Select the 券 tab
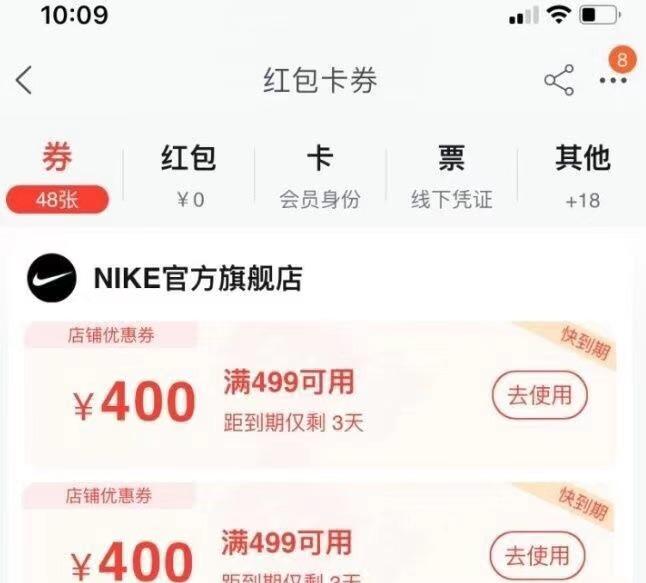 coord(57,176)
